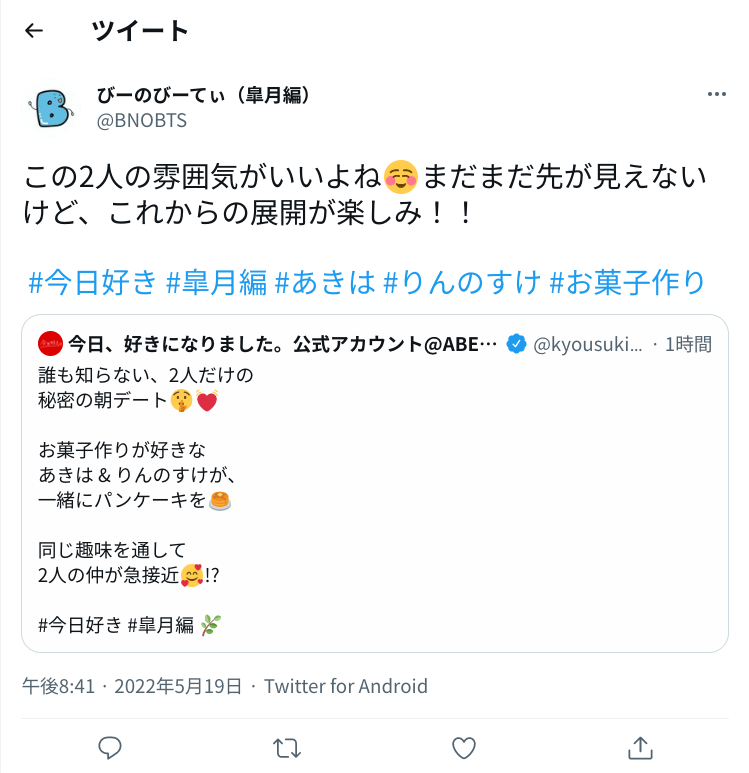
Task: Open the Twitter for Android source link
Action: coord(346,686)
